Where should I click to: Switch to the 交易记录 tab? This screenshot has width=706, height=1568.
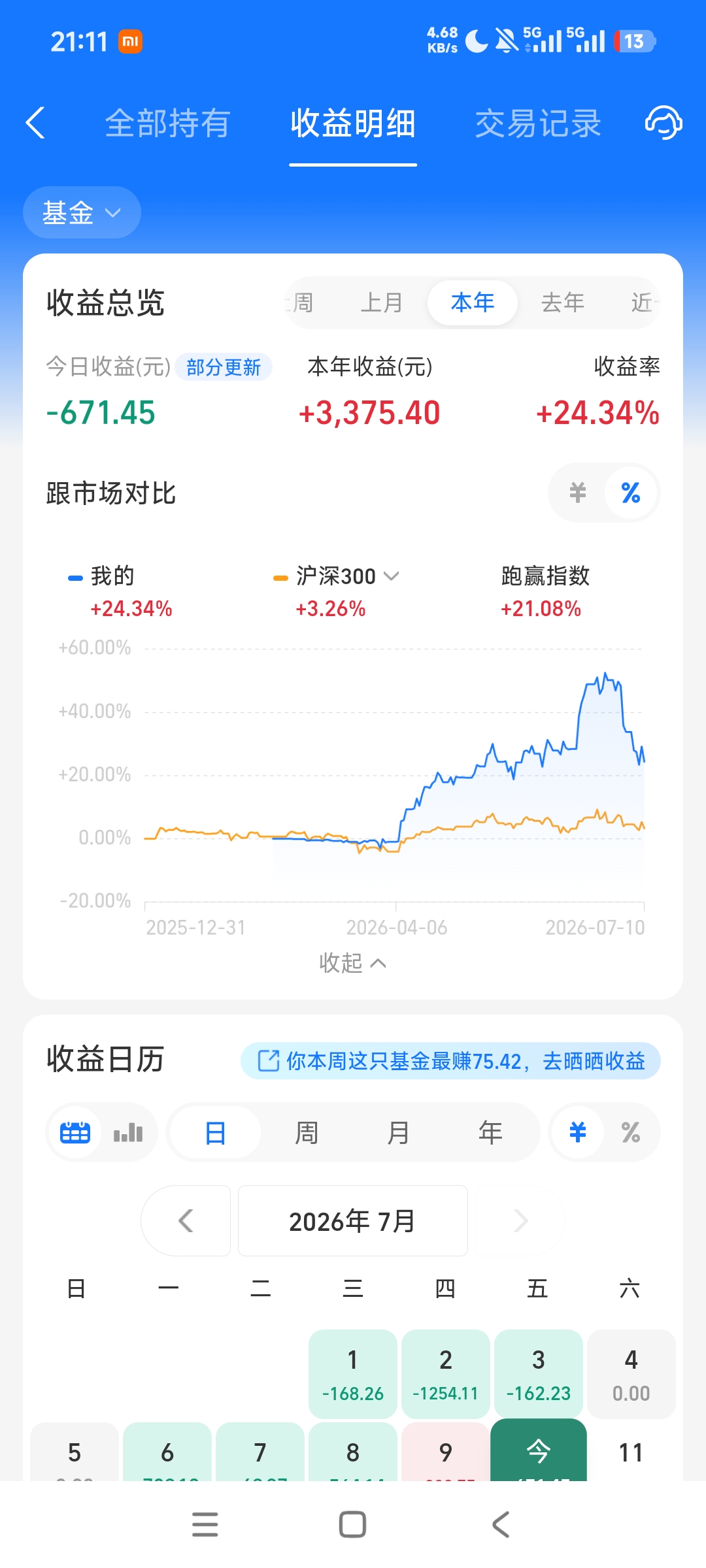(538, 123)
